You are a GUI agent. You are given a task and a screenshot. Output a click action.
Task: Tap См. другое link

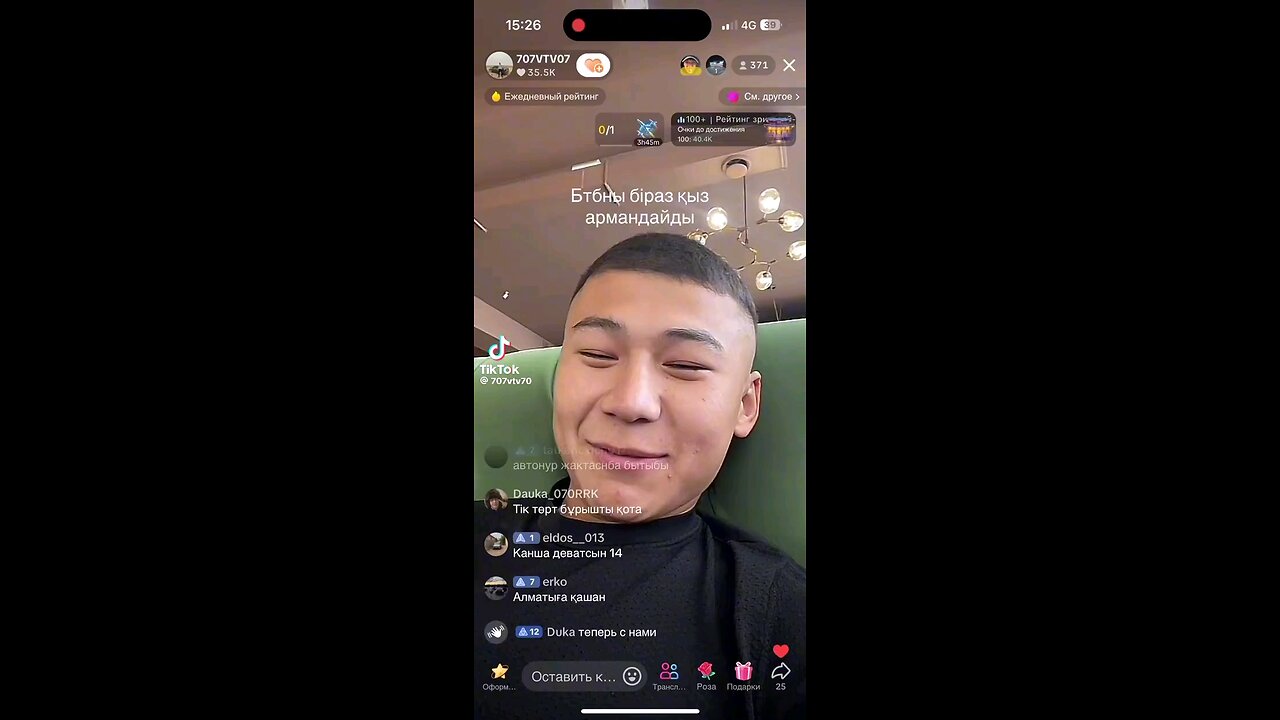pyautogui.click(x=763, y=97)
